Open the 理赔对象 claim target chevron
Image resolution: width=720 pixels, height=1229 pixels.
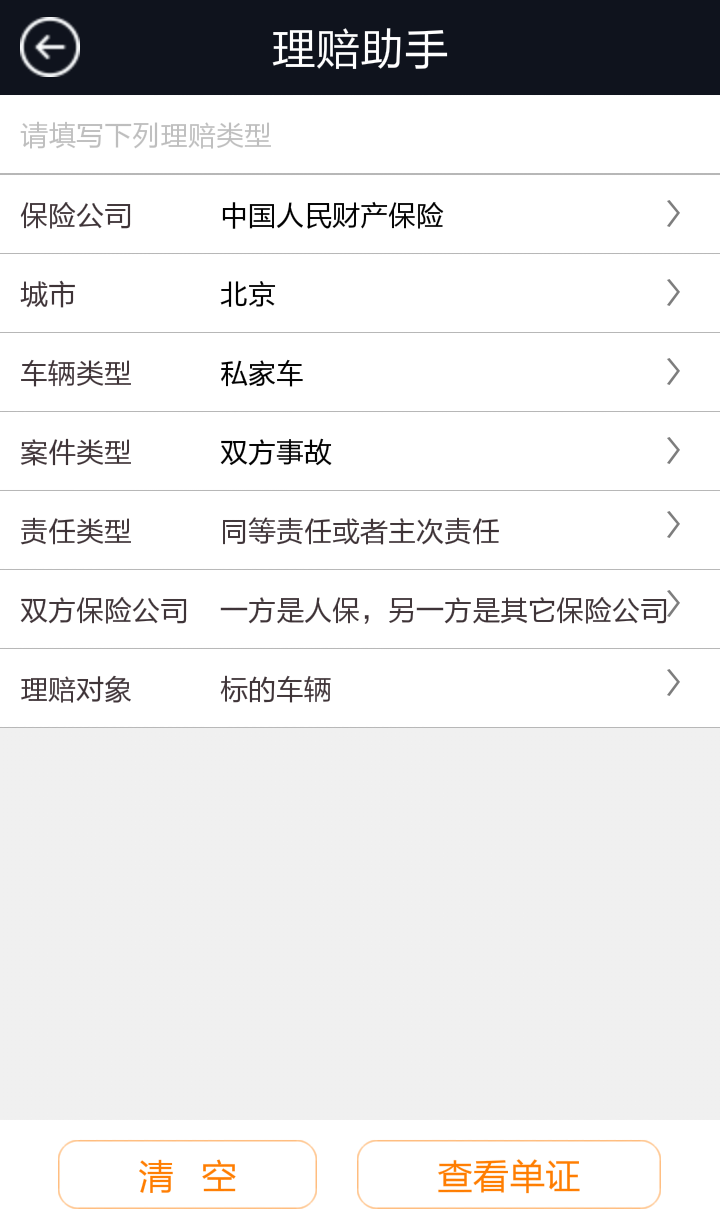point(672,688)
